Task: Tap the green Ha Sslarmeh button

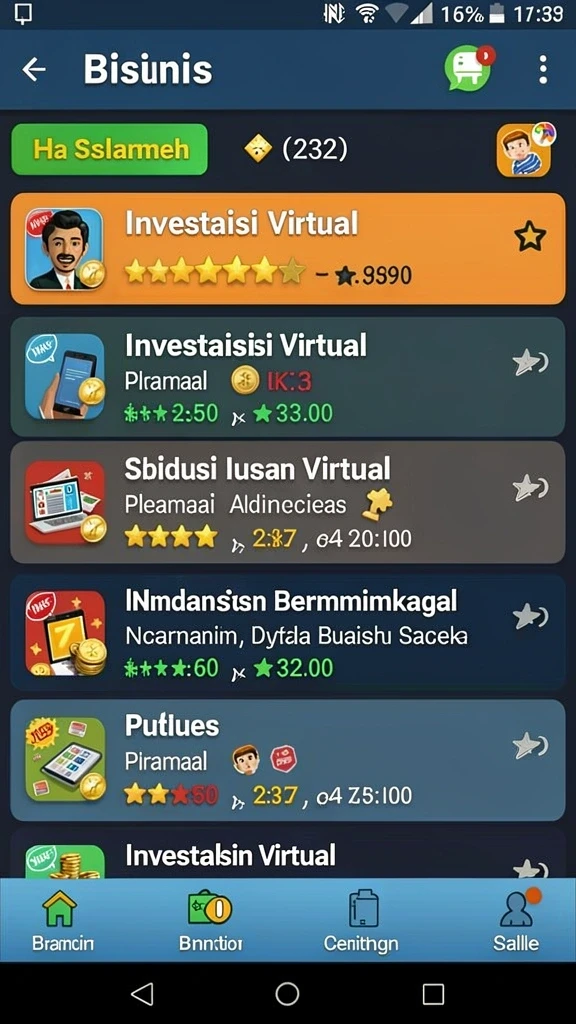Action: click(x=110, y=150)
